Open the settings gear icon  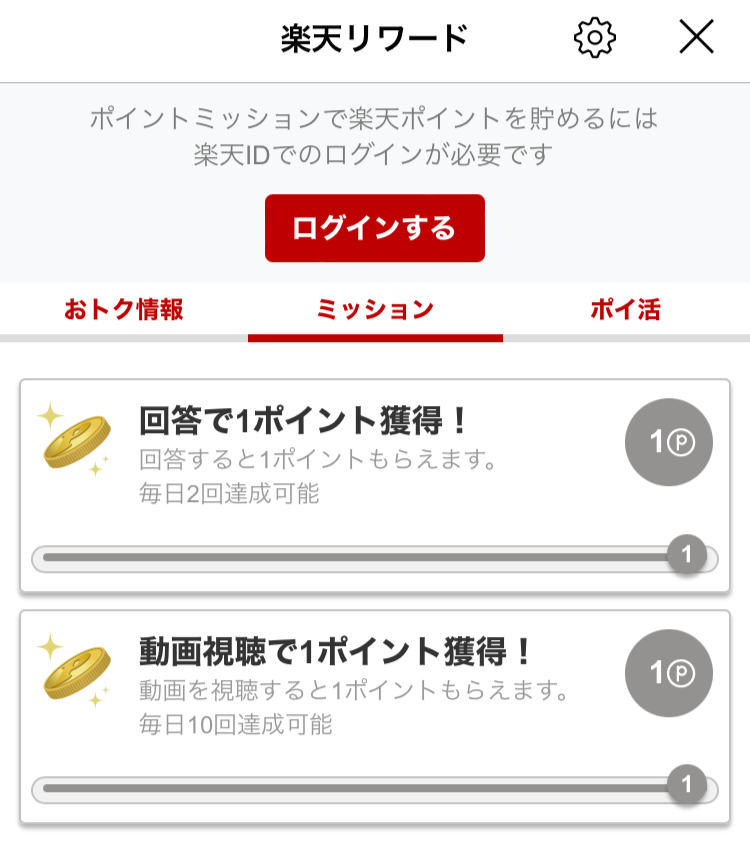tap(595, 38)
